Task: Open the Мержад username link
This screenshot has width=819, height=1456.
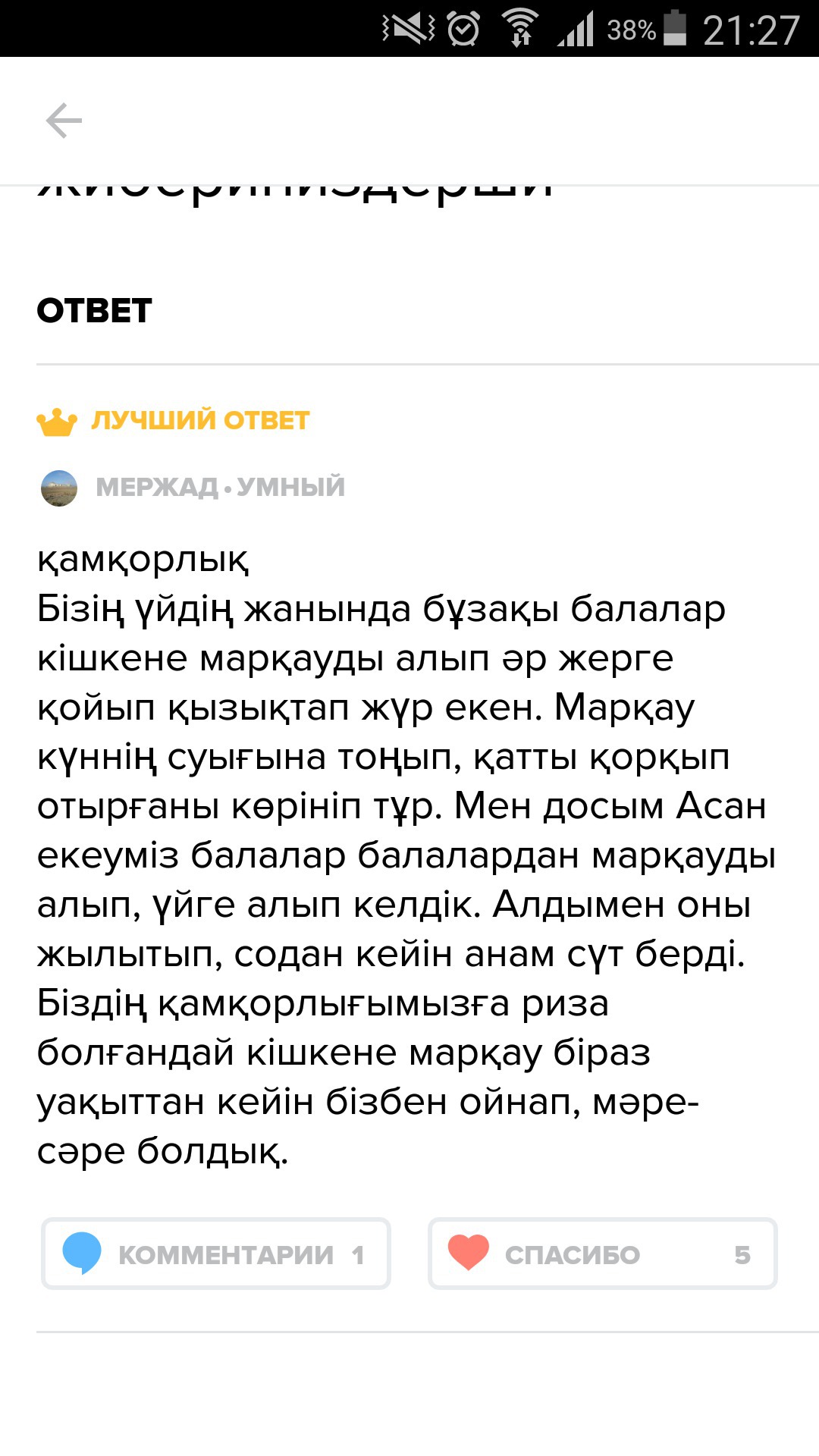Action: click(157, 487)
